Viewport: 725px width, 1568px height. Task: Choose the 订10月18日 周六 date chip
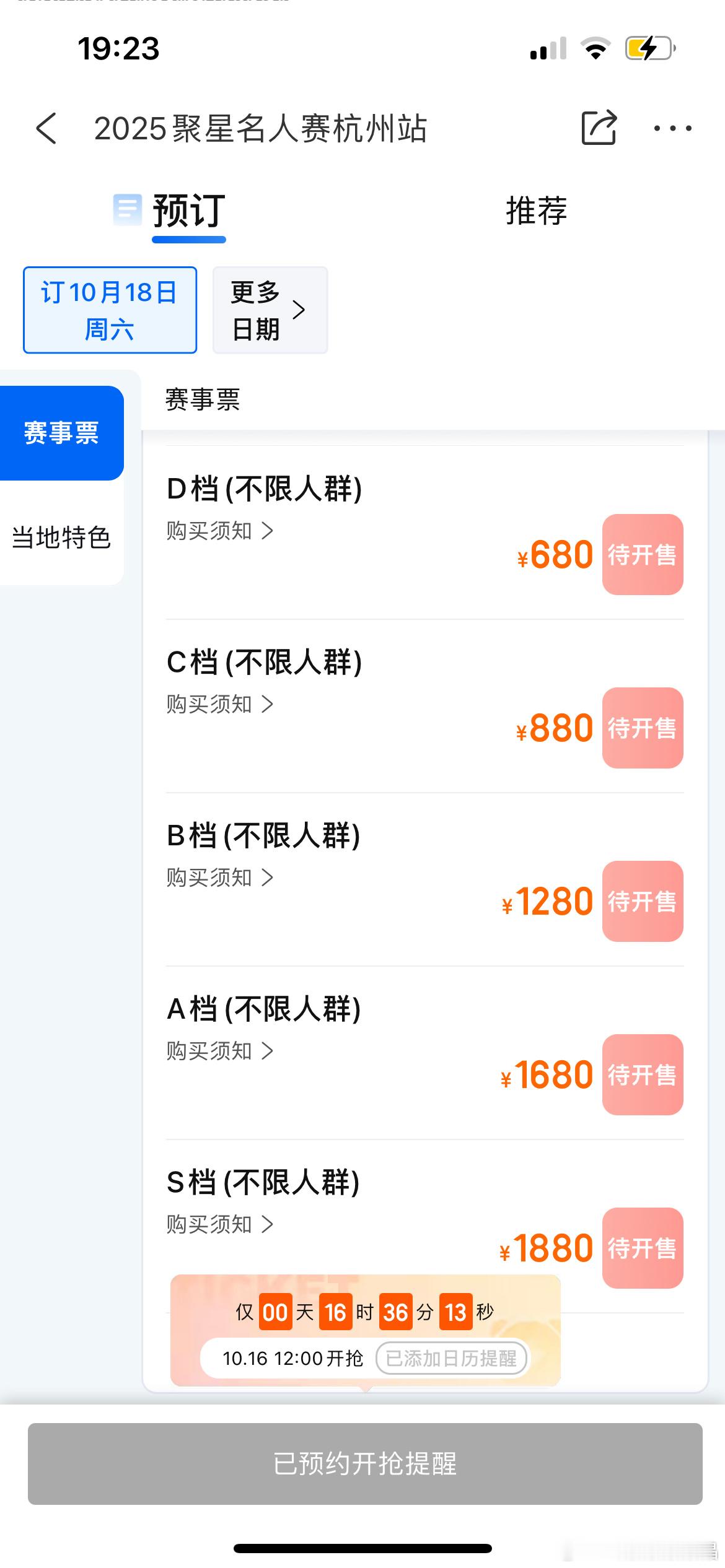(x=110, y=310)
